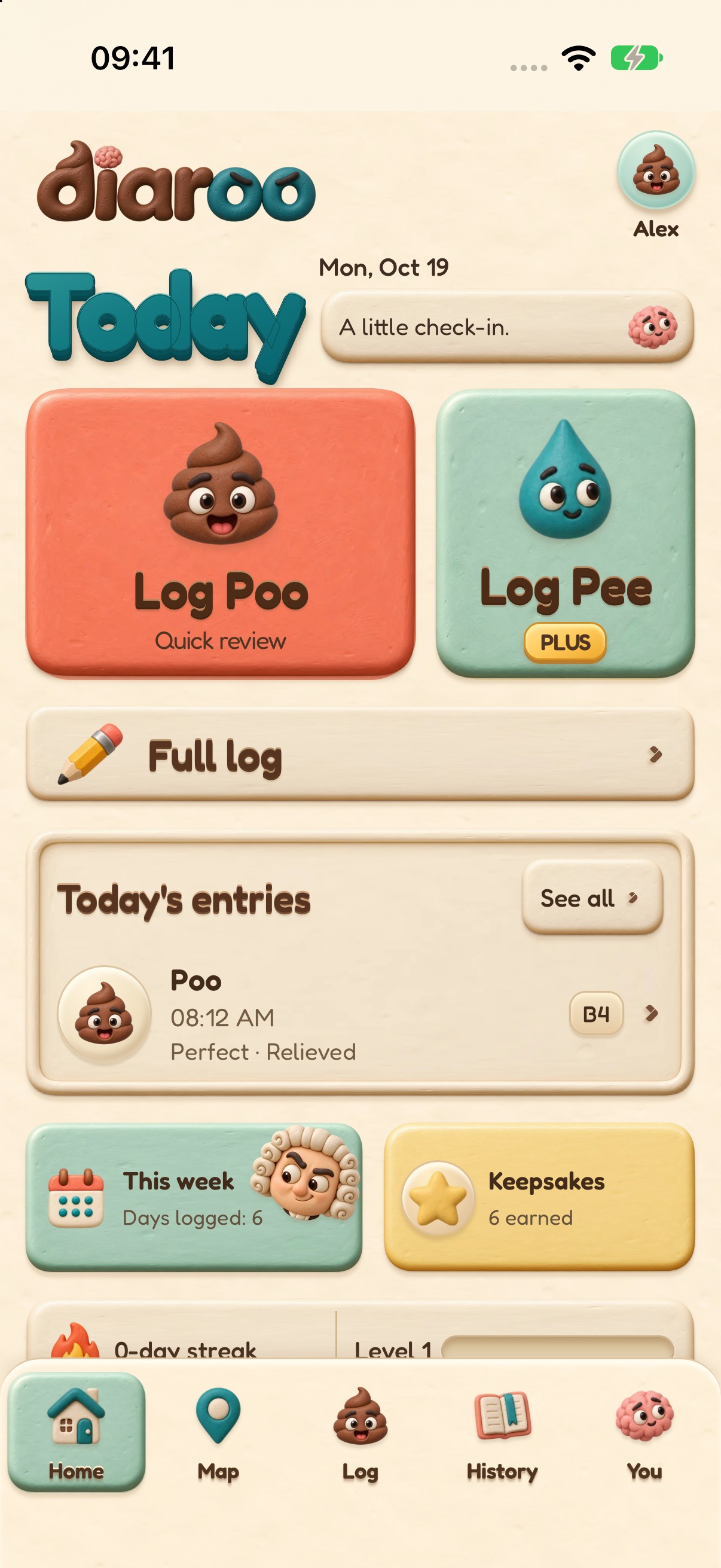Open the Full log row
Image resolution: width=721 pixels, height=1568 pixels.
coord(360,754)
